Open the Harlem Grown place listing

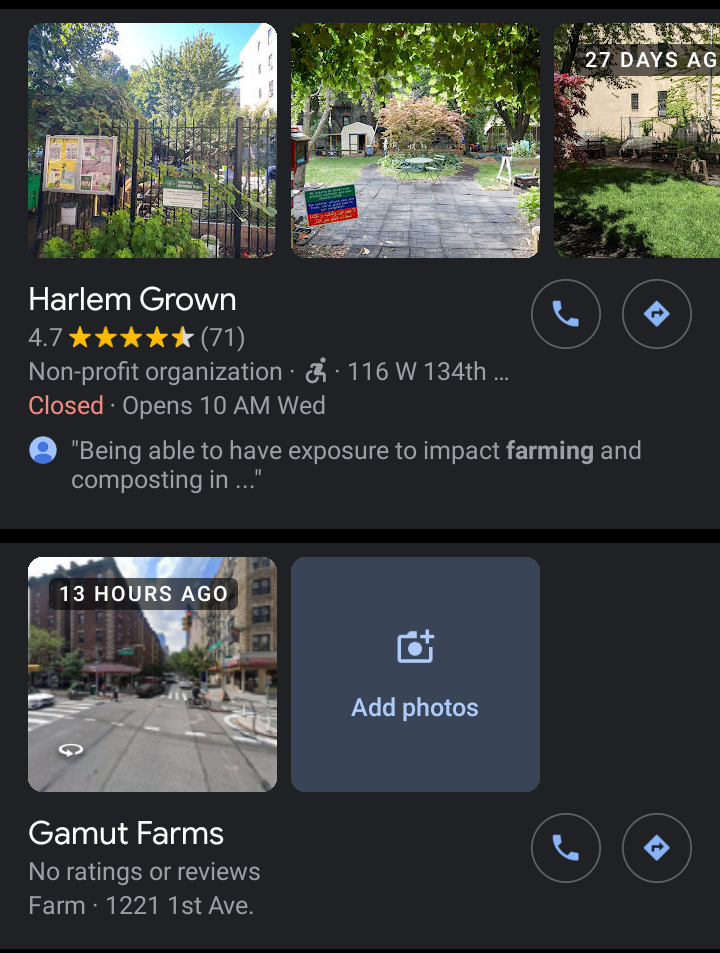133,299
